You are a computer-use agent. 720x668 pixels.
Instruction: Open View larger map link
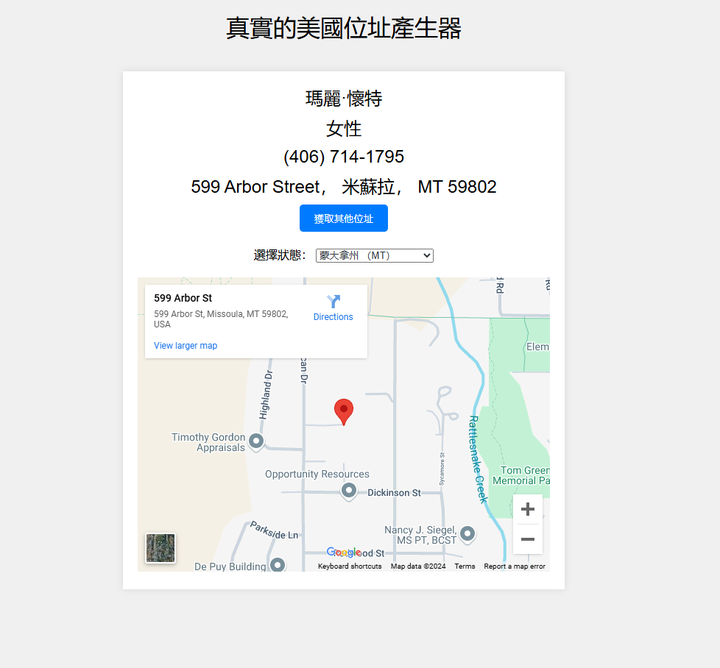tap(185, 346)
